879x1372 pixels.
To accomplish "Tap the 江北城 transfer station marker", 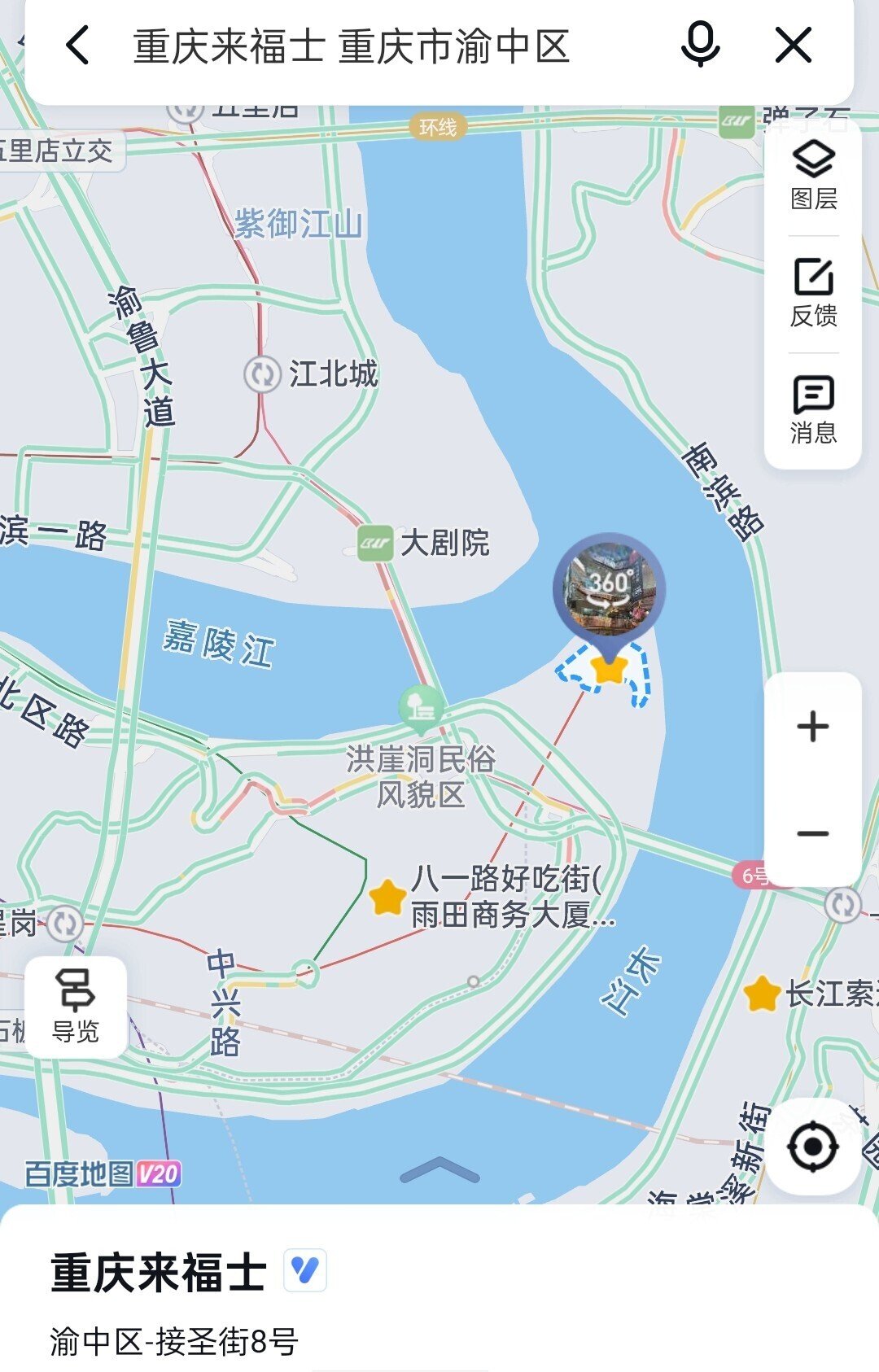I will point(263,375).
